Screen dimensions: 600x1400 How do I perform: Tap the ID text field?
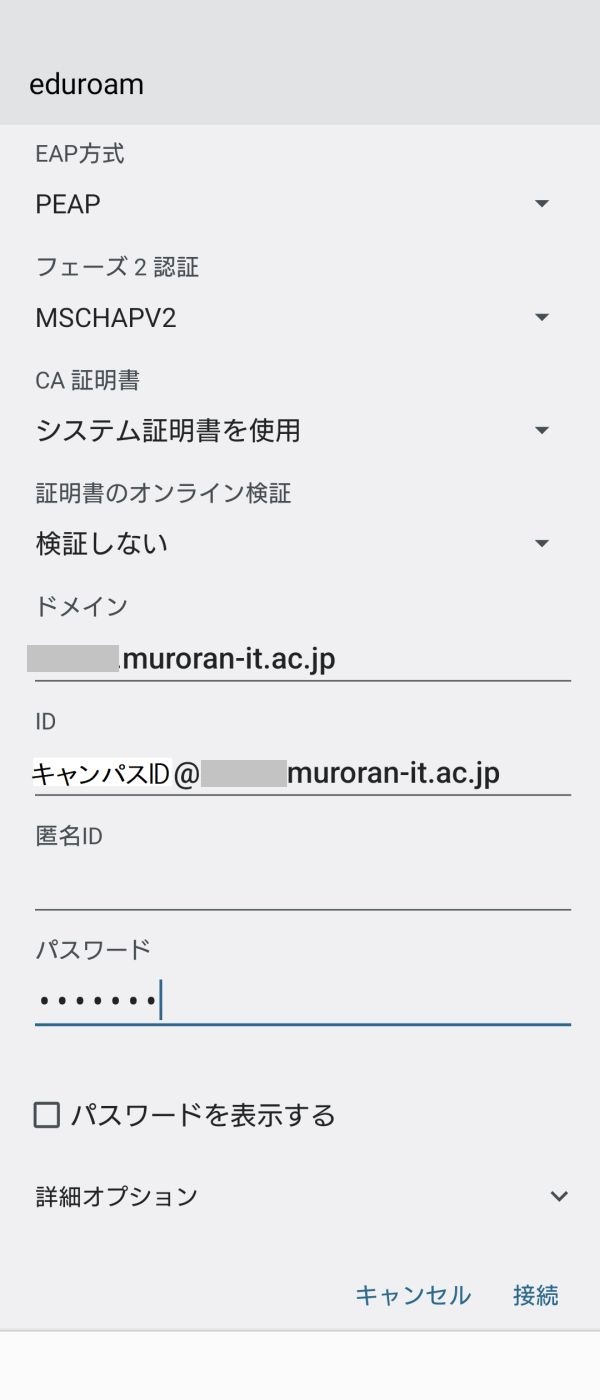(x=300, y=773)
